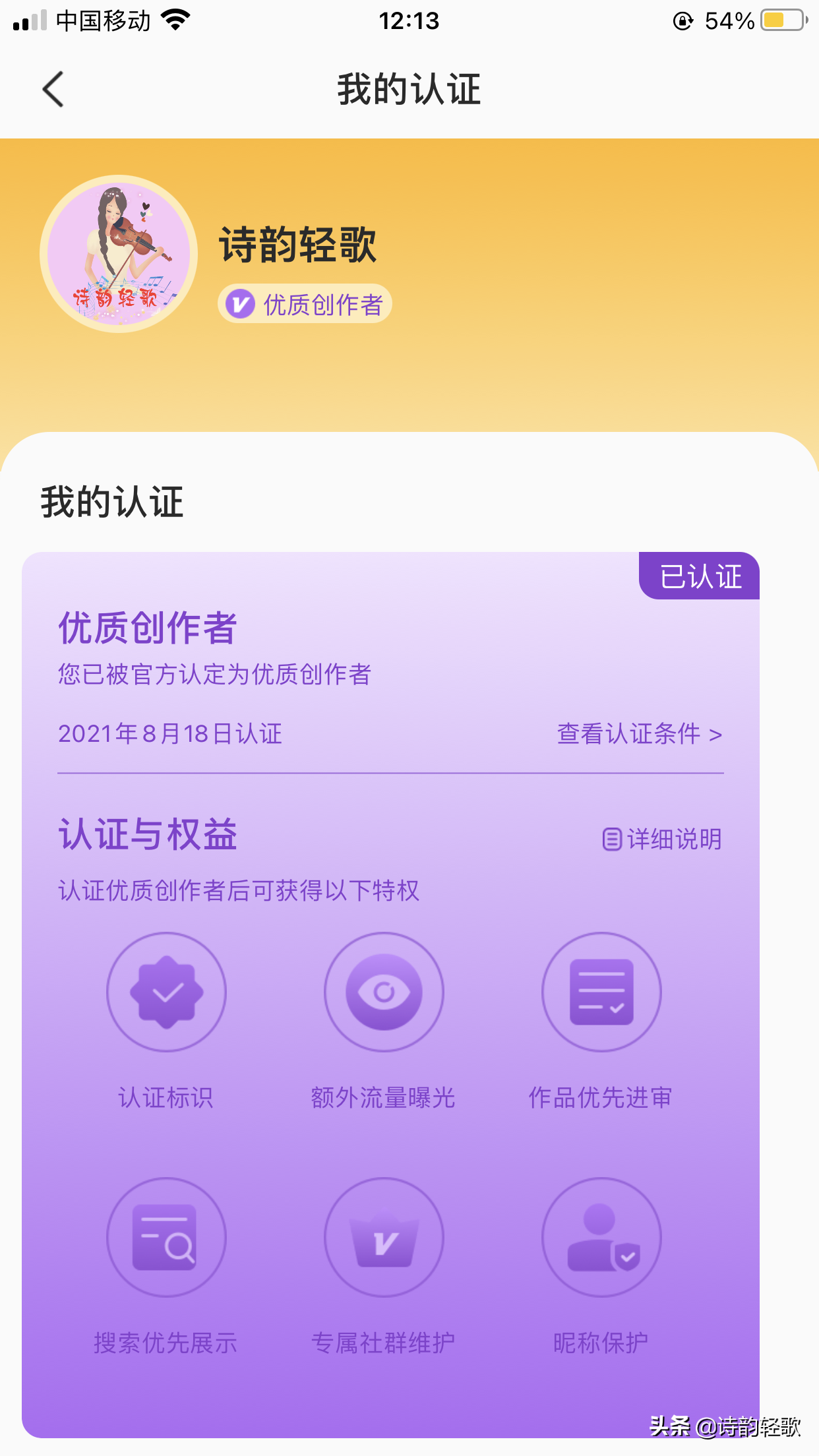Viewport: 819px width, 1456px height.
Task: Open the 作品优先进审 document icon
Action: pos(601,992)
